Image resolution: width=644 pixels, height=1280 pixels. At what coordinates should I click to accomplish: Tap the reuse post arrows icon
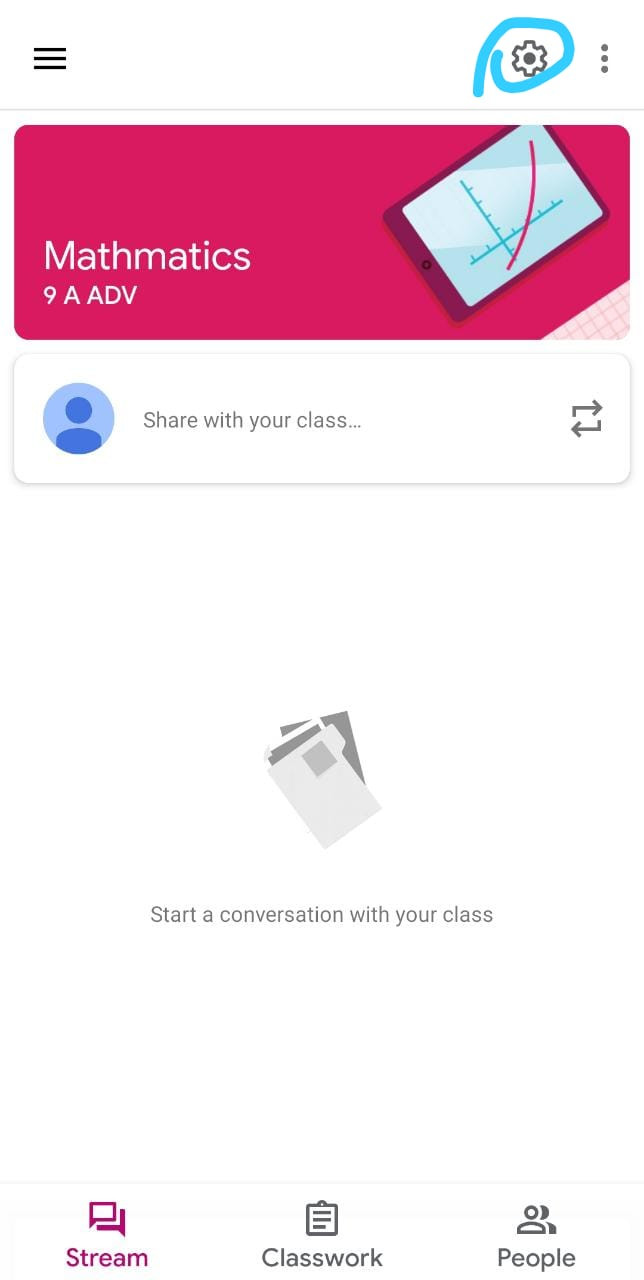click(x=587, y=419)
